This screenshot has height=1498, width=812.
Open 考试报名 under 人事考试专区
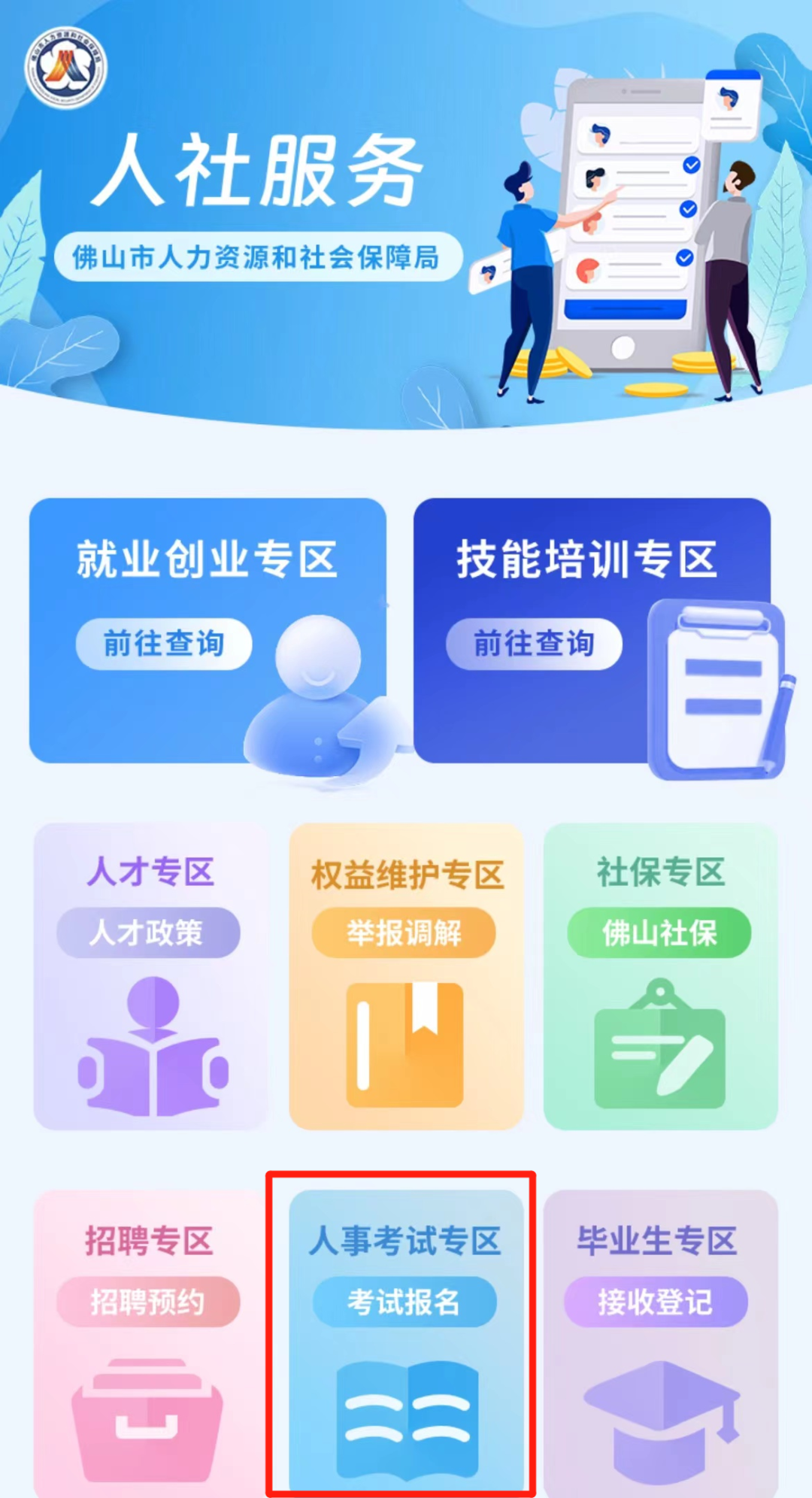coord(404,1302)
